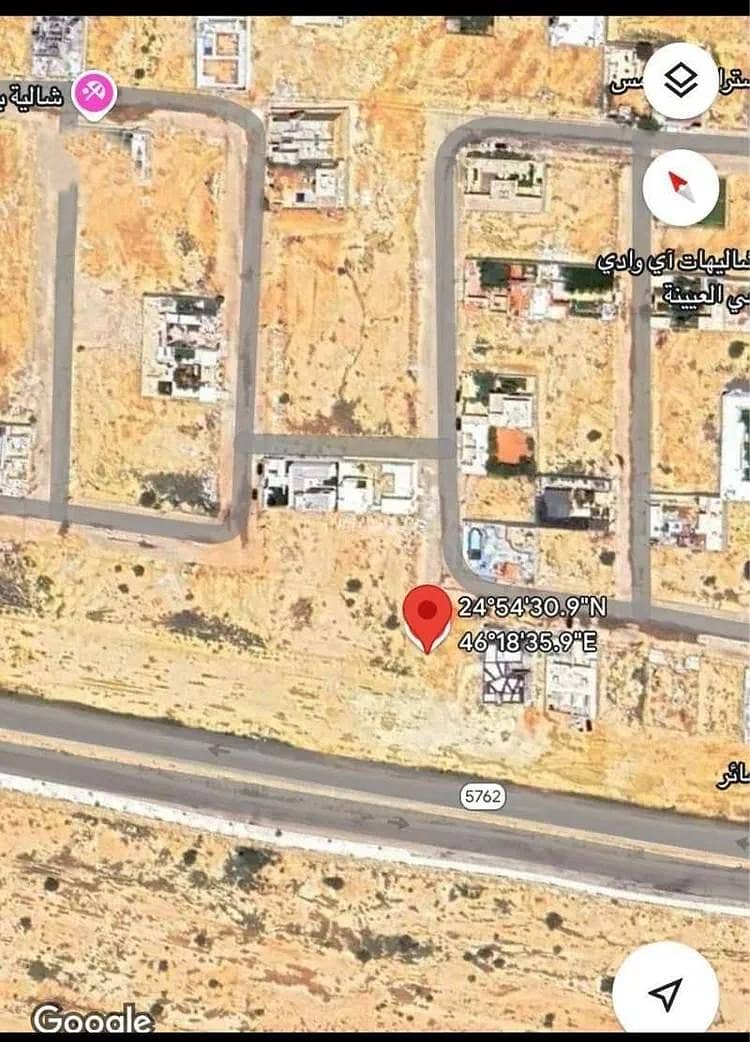
Task: Tap the compass to reorient north
Action: 681,186
